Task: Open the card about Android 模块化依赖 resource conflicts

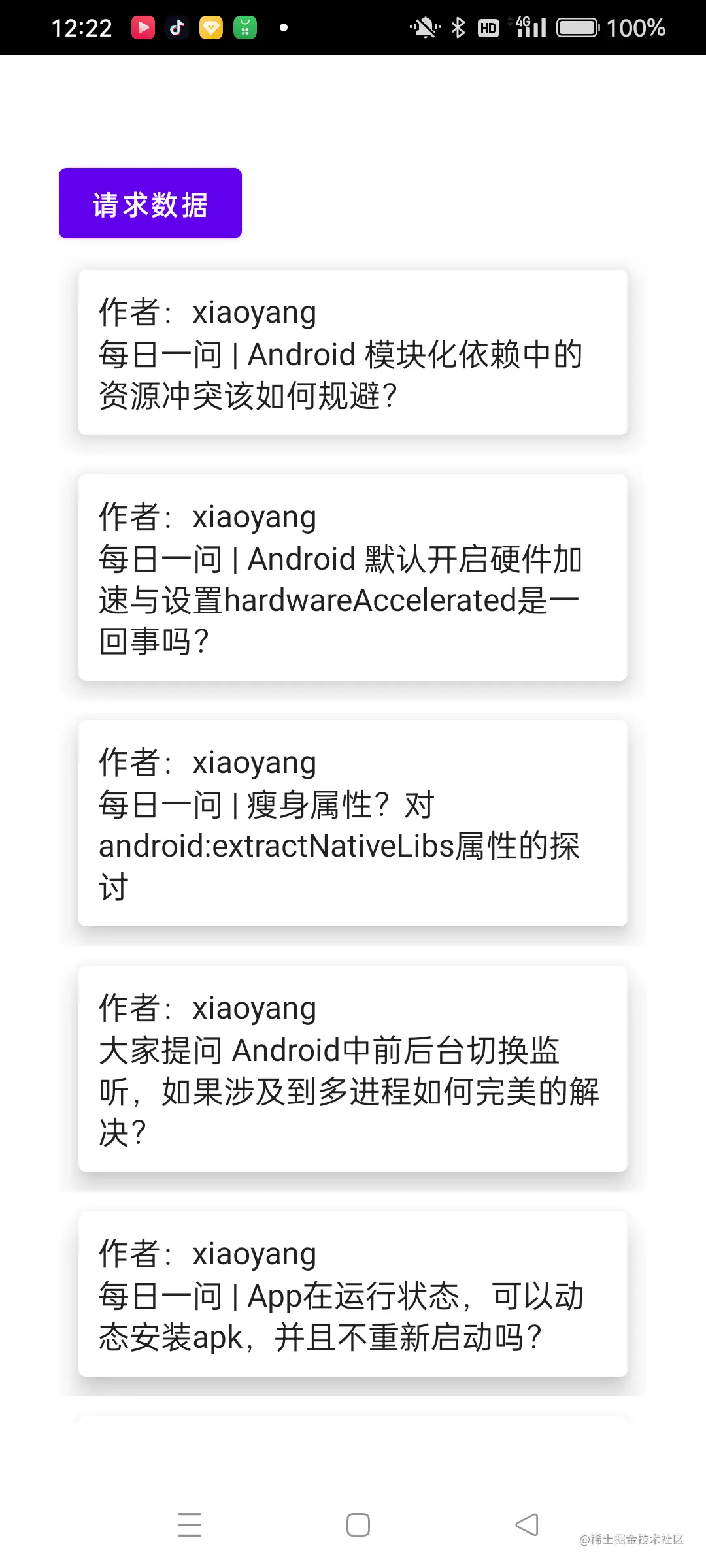Action: pyautogui.click(x=353, y=353)
